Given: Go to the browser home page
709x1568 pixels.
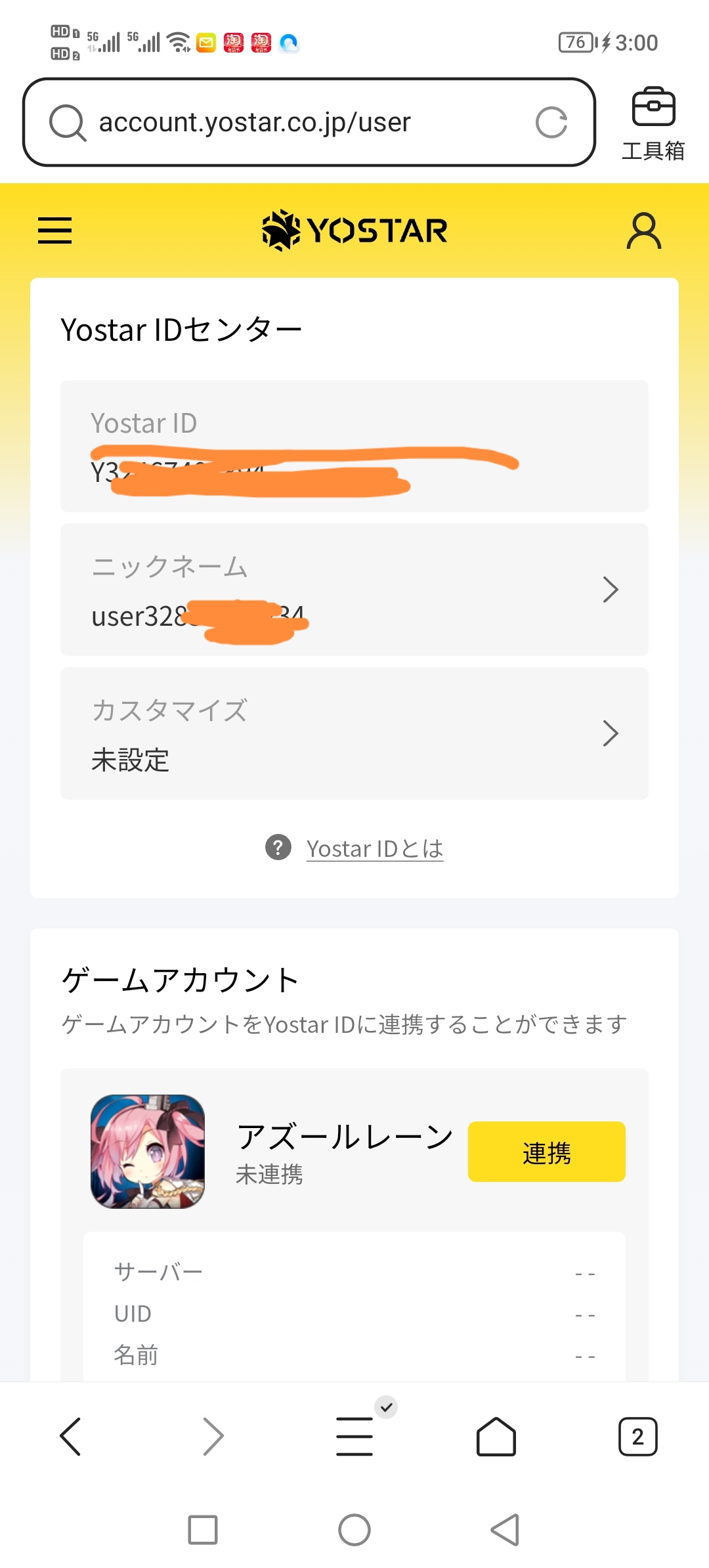Looking at the screenshot, I should click(x=496, y=1437).
